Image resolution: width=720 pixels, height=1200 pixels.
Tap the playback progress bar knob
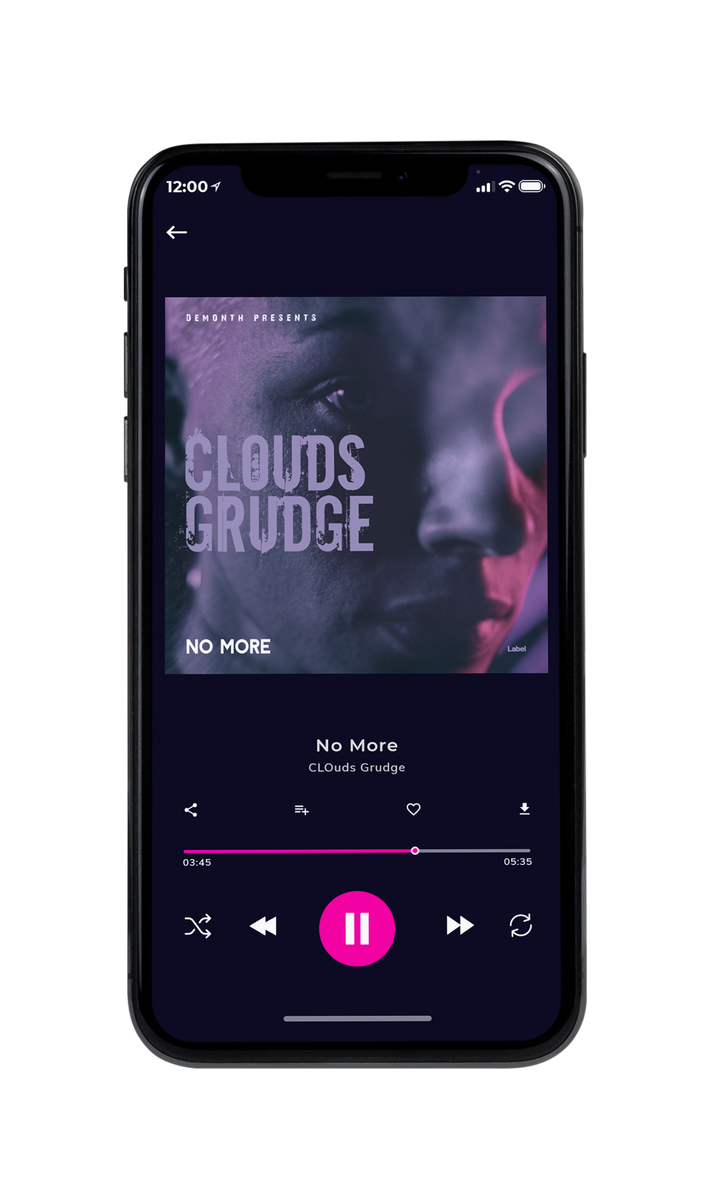(x=415, y=851)
